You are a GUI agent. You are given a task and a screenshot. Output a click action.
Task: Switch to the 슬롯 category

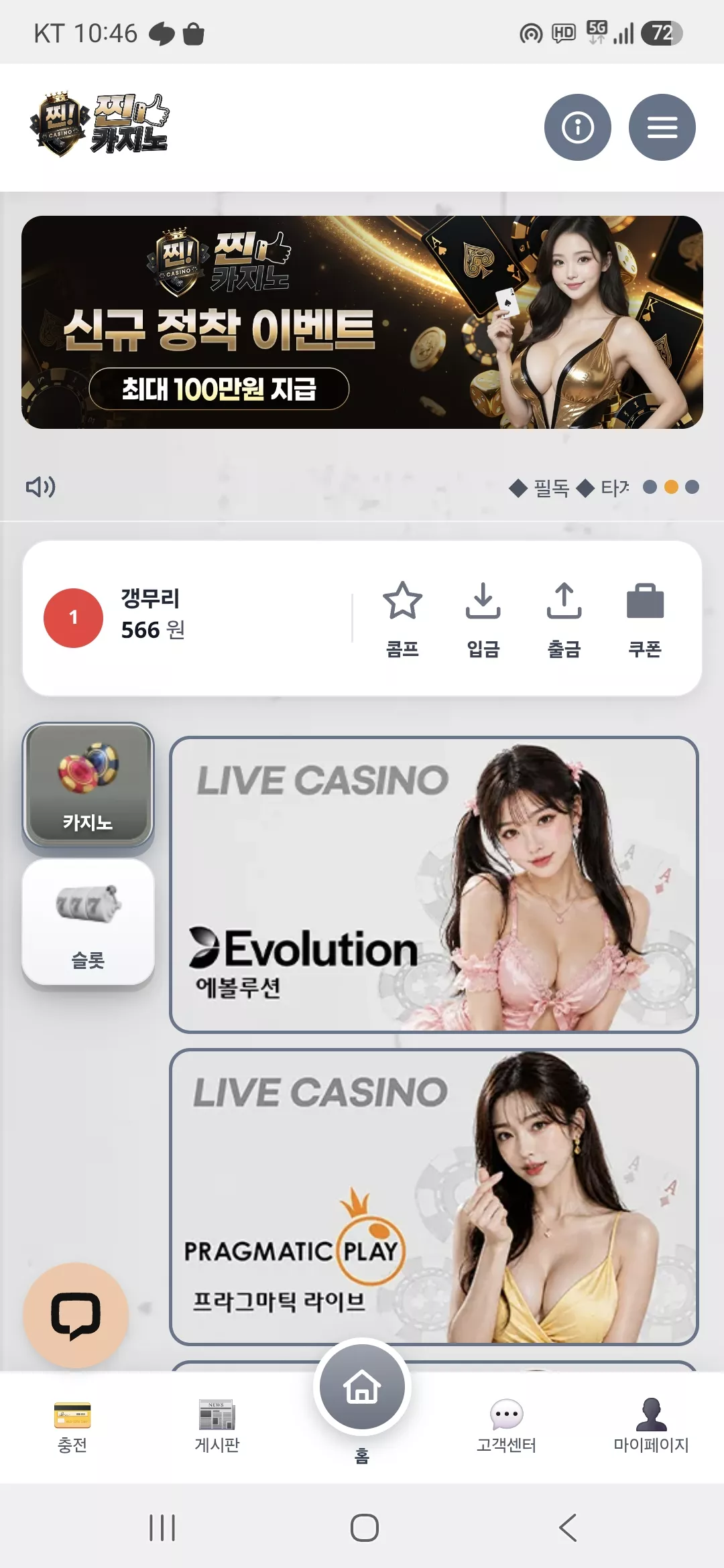point(88,922)
